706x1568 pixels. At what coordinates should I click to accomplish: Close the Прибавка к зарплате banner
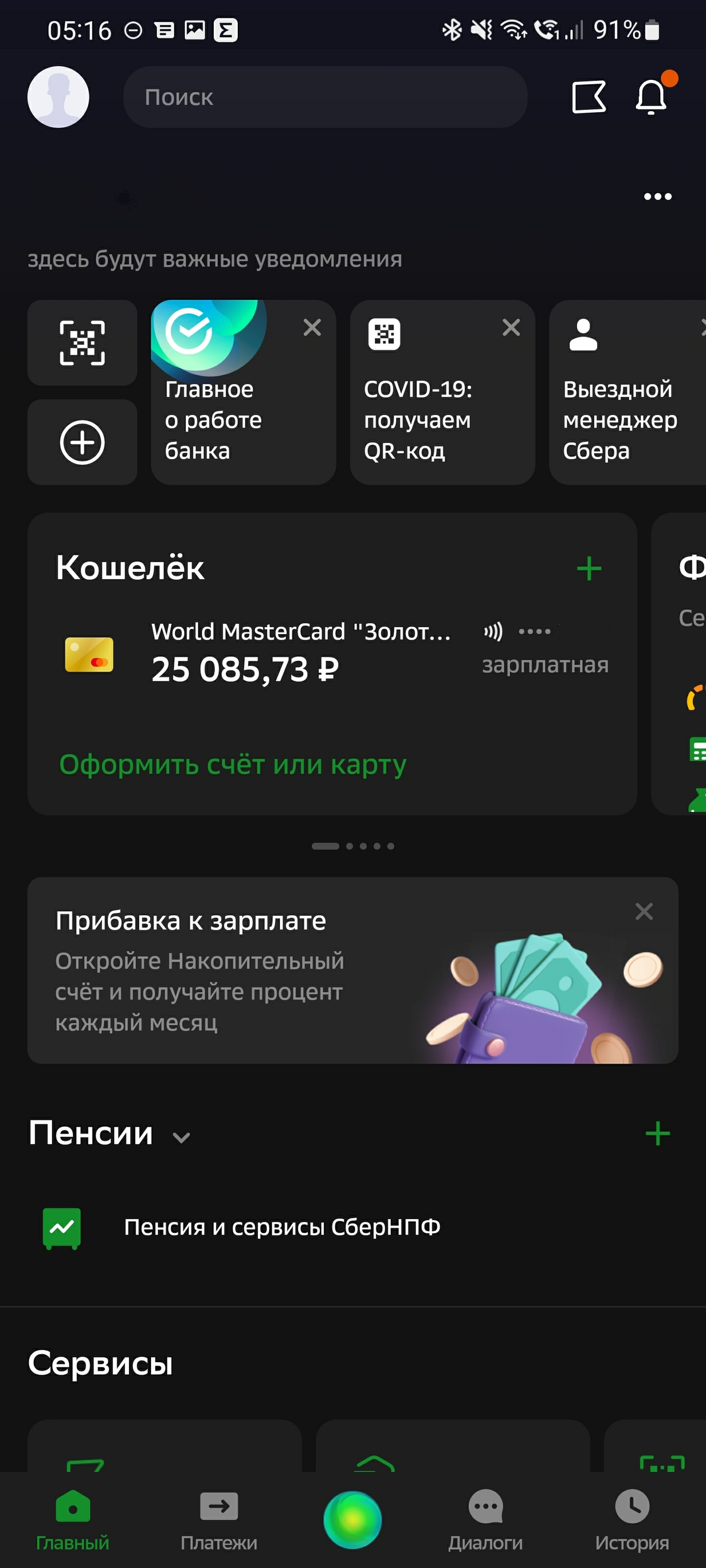(x=644, y=911)
